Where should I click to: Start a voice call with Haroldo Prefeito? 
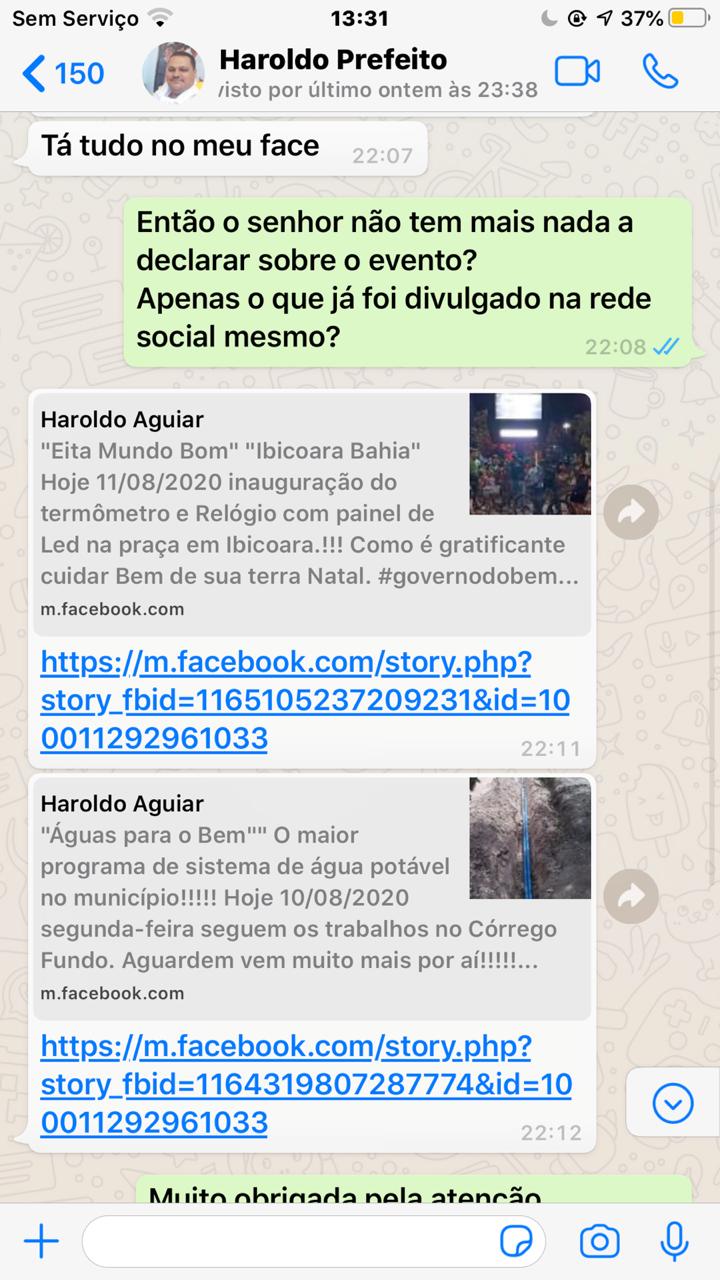(660, 72)
